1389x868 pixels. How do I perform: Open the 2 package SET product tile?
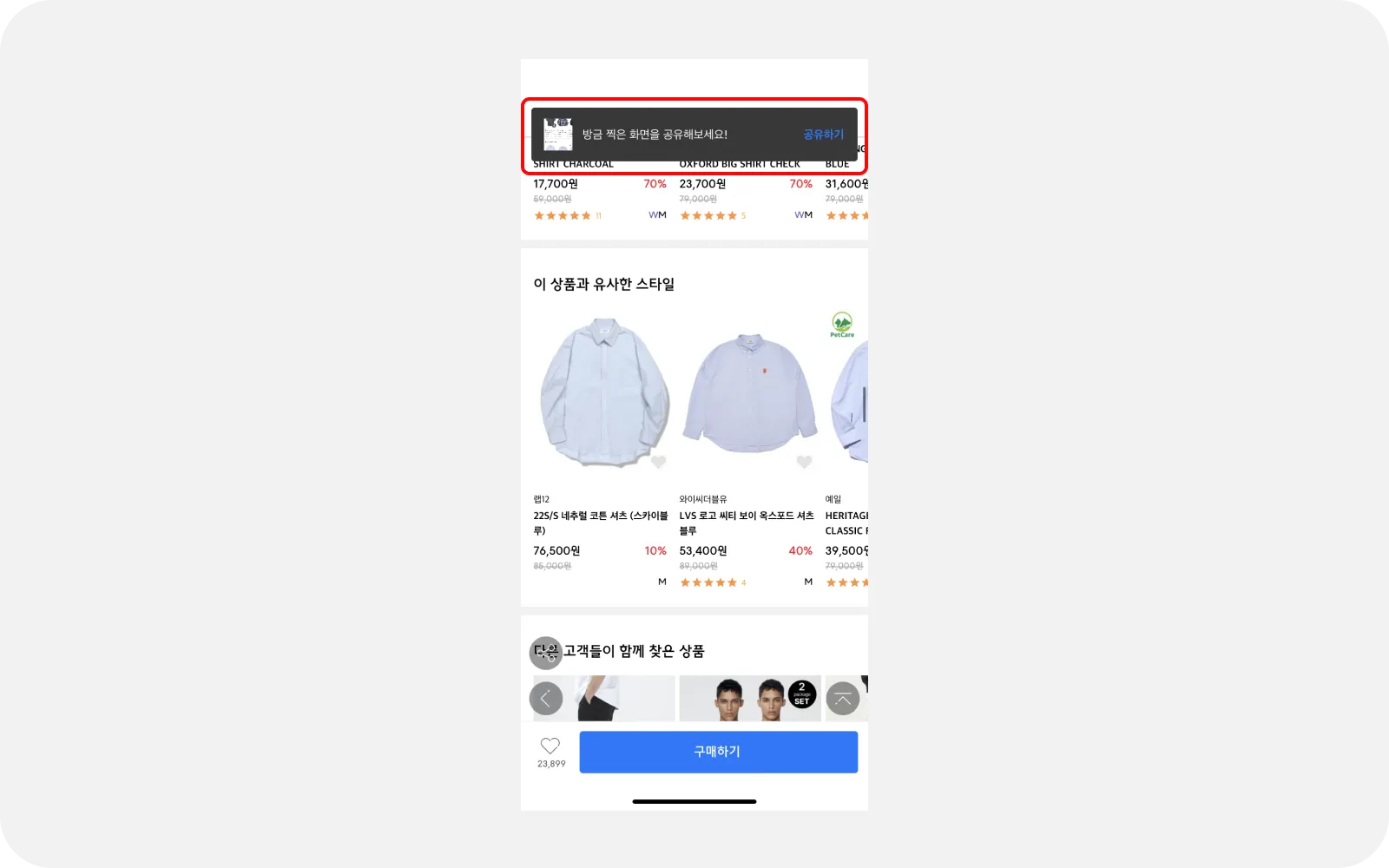point(749,700)
